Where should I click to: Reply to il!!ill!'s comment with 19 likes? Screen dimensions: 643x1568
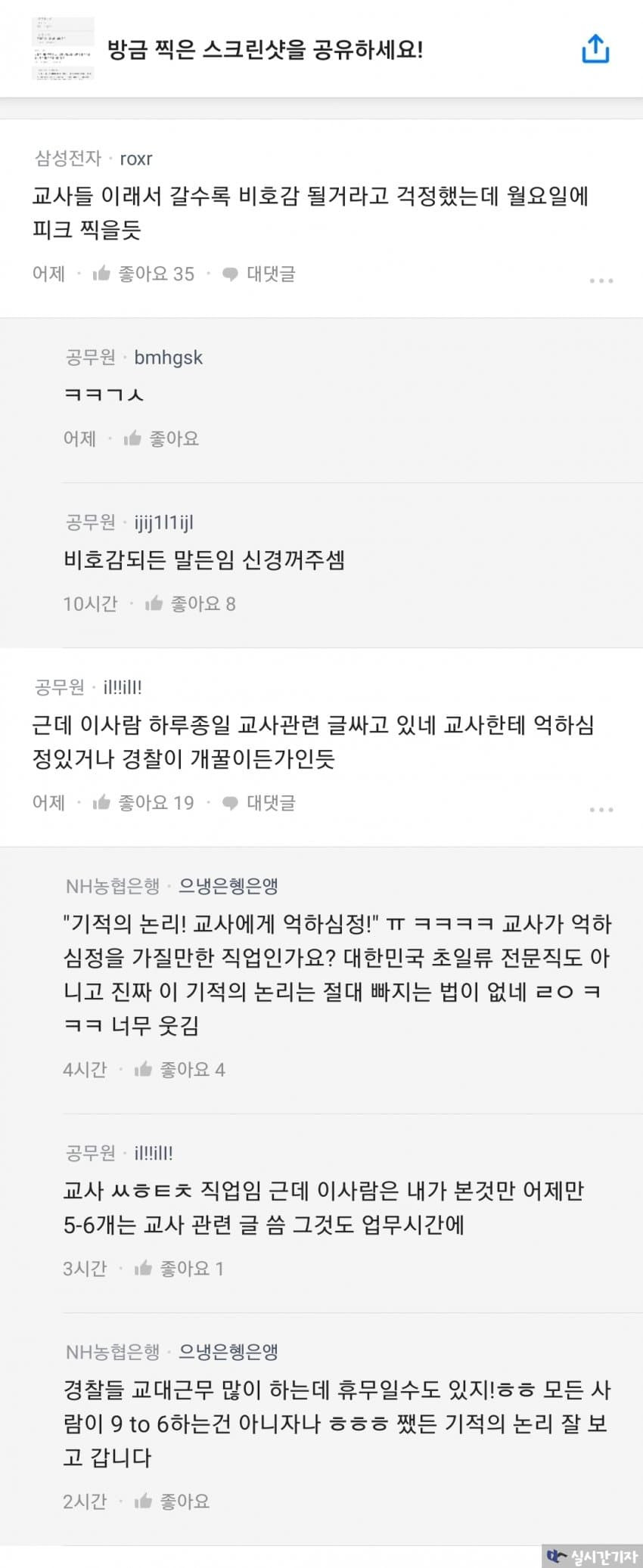point(259,803)
